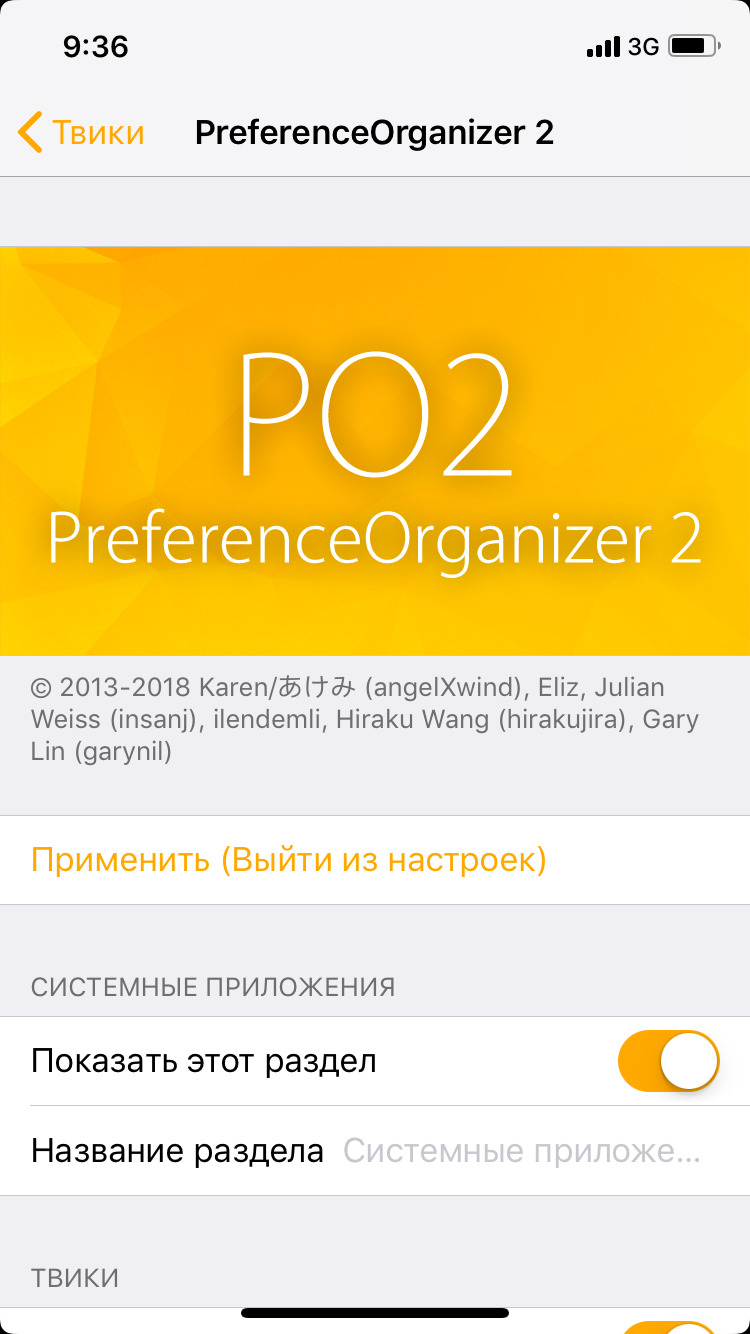Toggle Показать этот раздел for system apps
This screenshot has width=750, height=1334.
click(668, 1061)
